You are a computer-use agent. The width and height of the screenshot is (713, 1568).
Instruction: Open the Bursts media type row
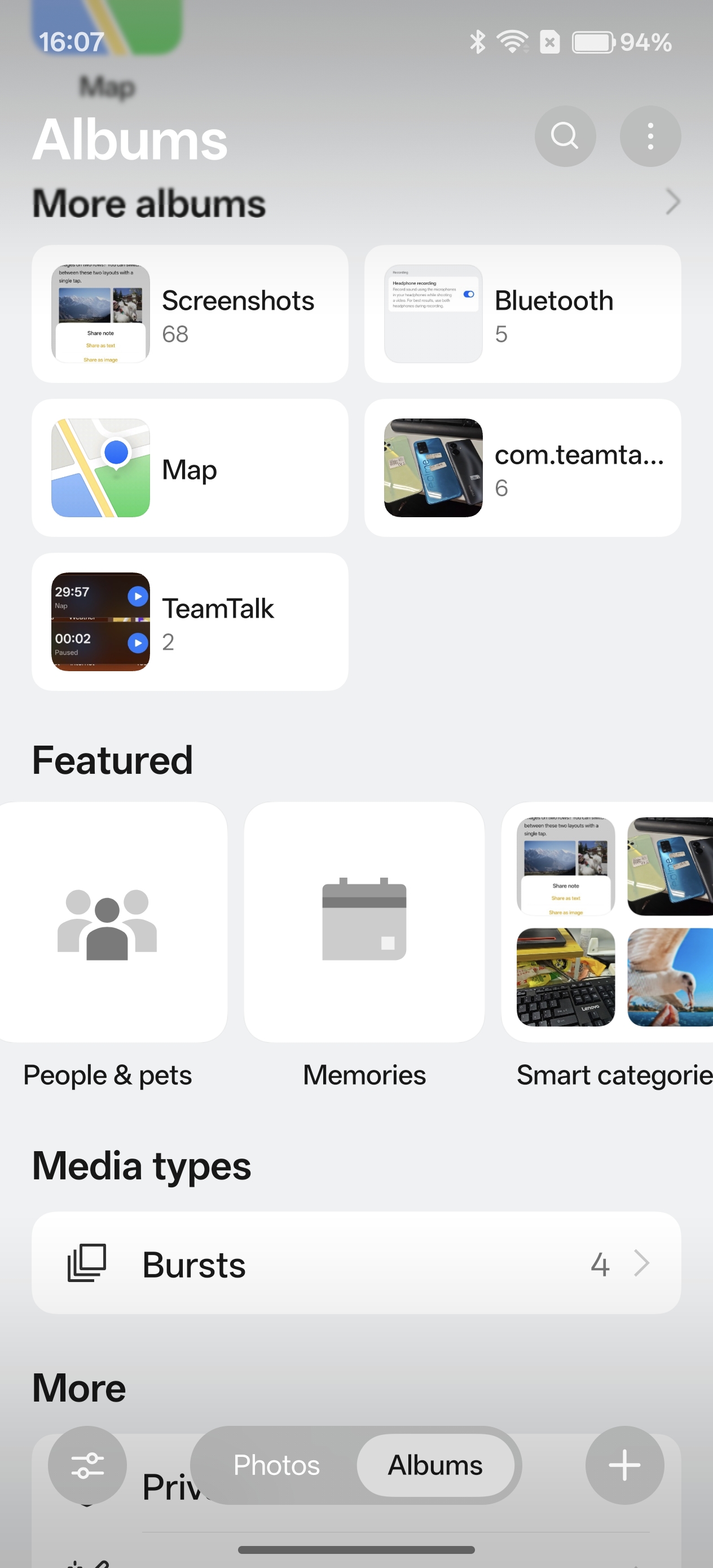[356, 1264]
